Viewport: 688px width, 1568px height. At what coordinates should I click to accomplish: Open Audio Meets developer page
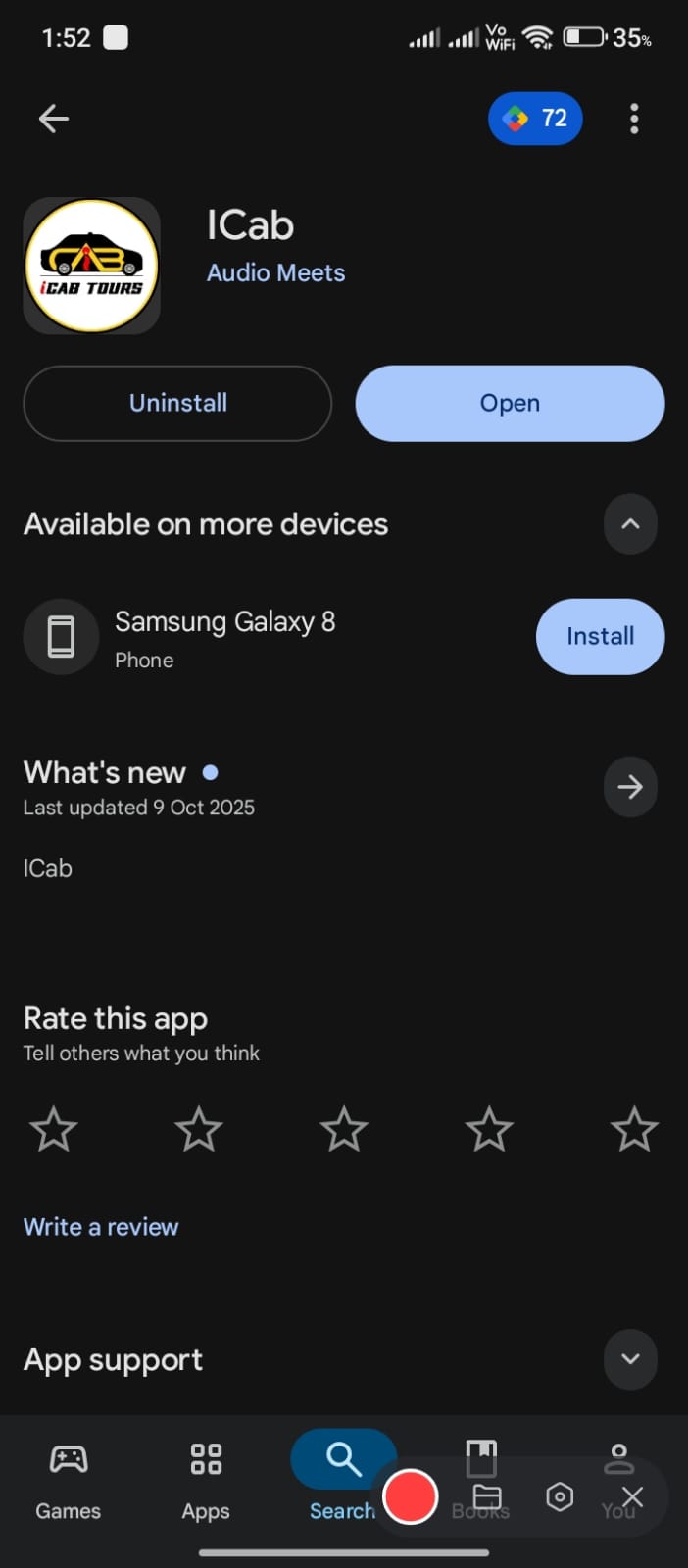tap(275, 272)
